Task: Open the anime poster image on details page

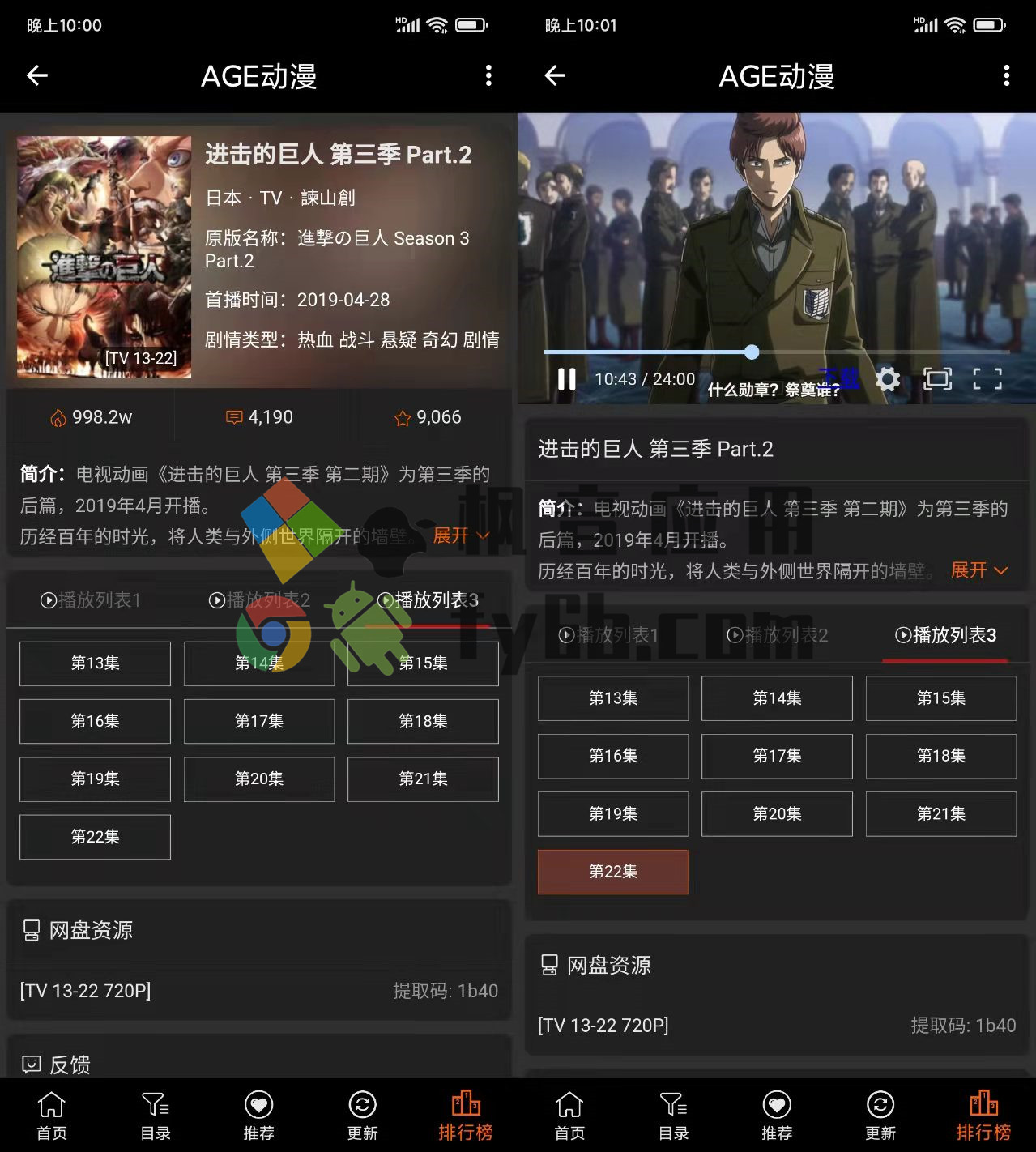Action: click(x=104, y=256)
